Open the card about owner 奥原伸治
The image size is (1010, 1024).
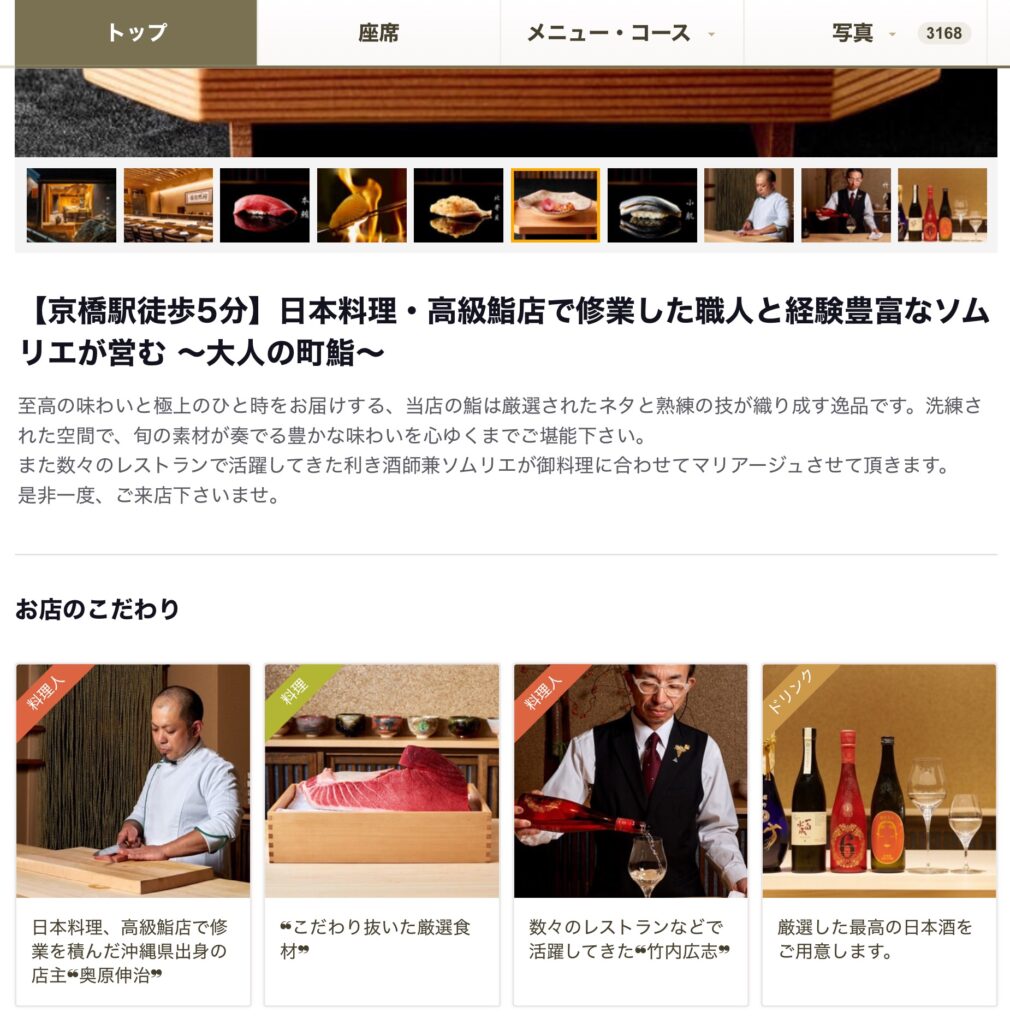tap(133, 834)
